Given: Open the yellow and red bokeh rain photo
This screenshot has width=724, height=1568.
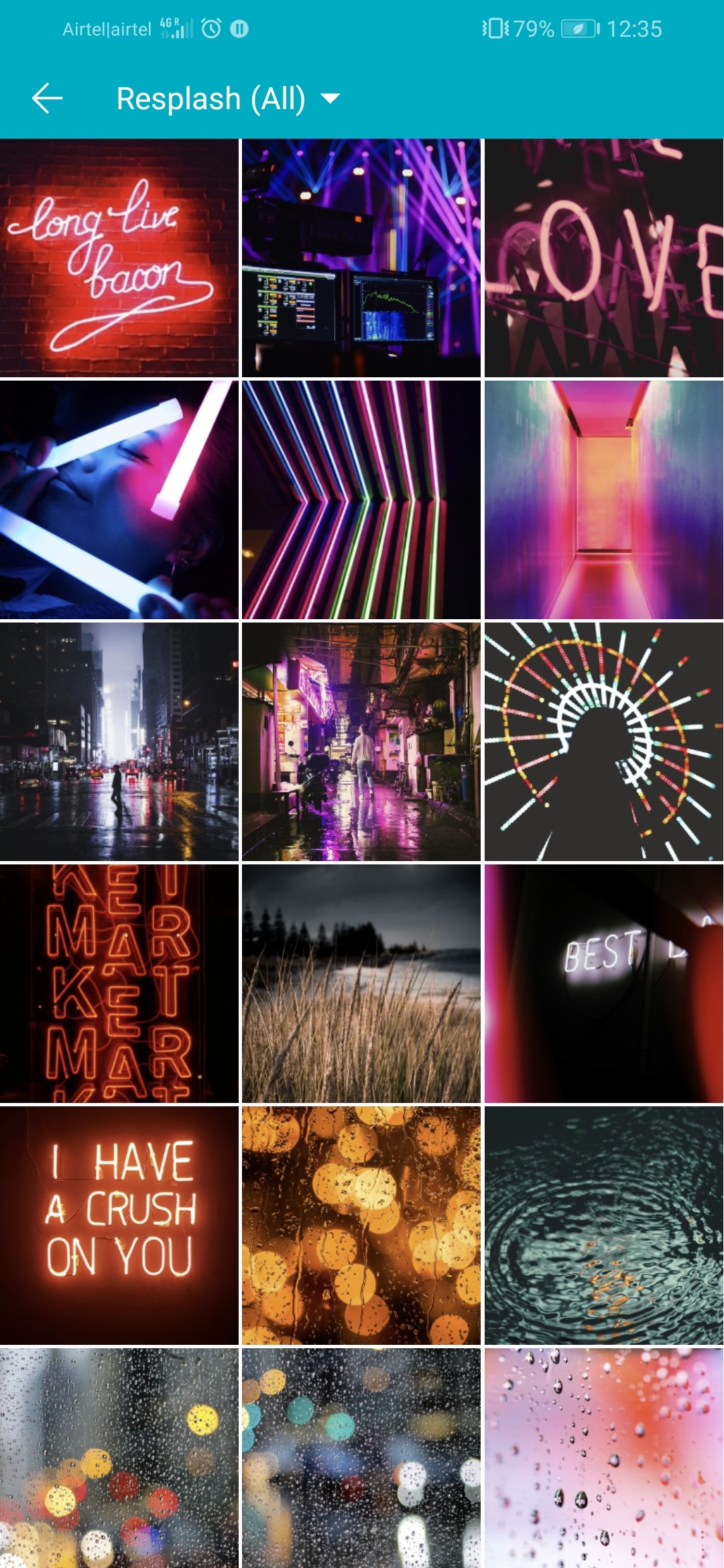Looking at the screenshot, I should [x=119, y=1458].
